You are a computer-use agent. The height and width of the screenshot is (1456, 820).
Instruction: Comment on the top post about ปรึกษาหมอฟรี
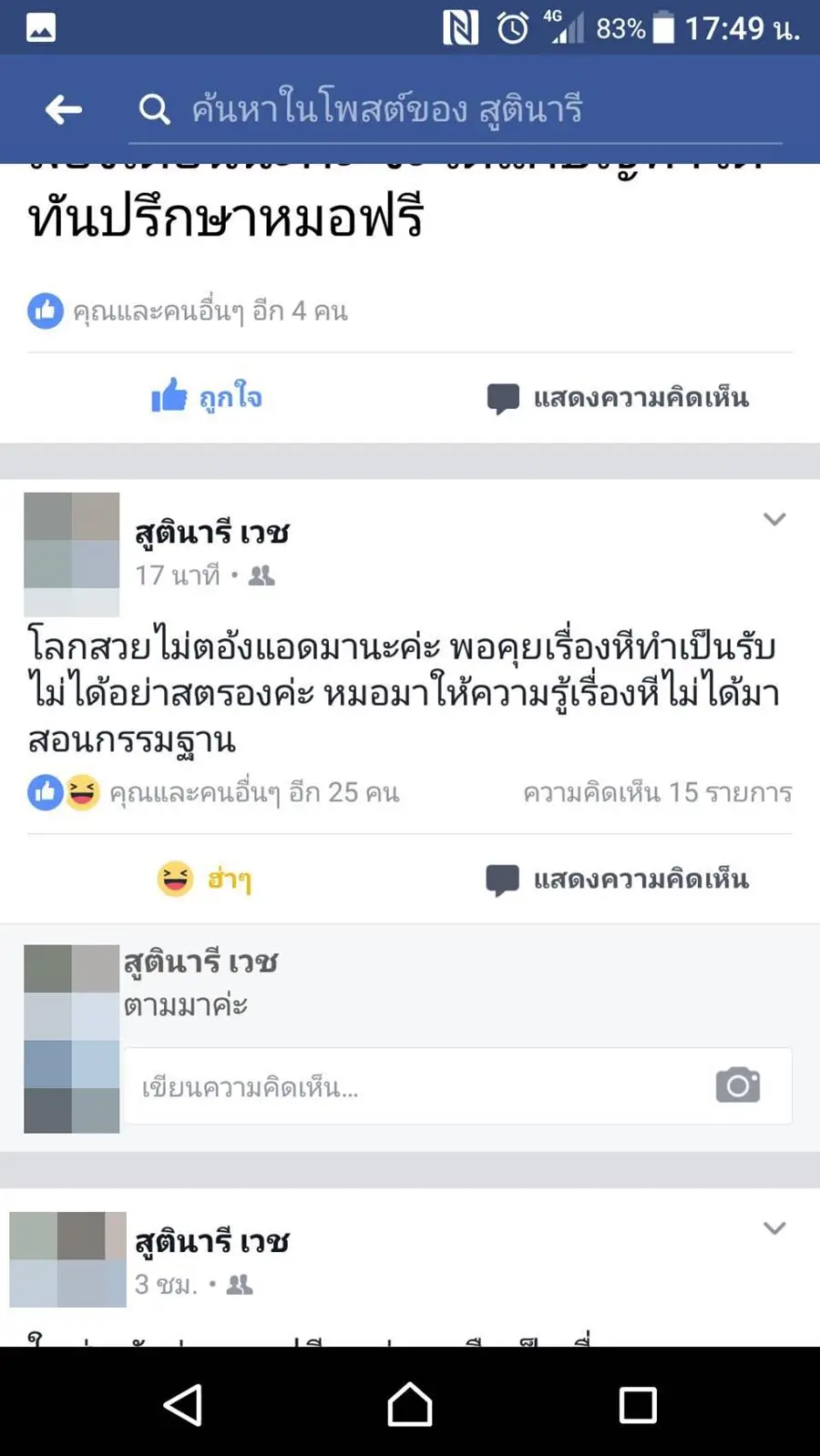coord(617,398)
